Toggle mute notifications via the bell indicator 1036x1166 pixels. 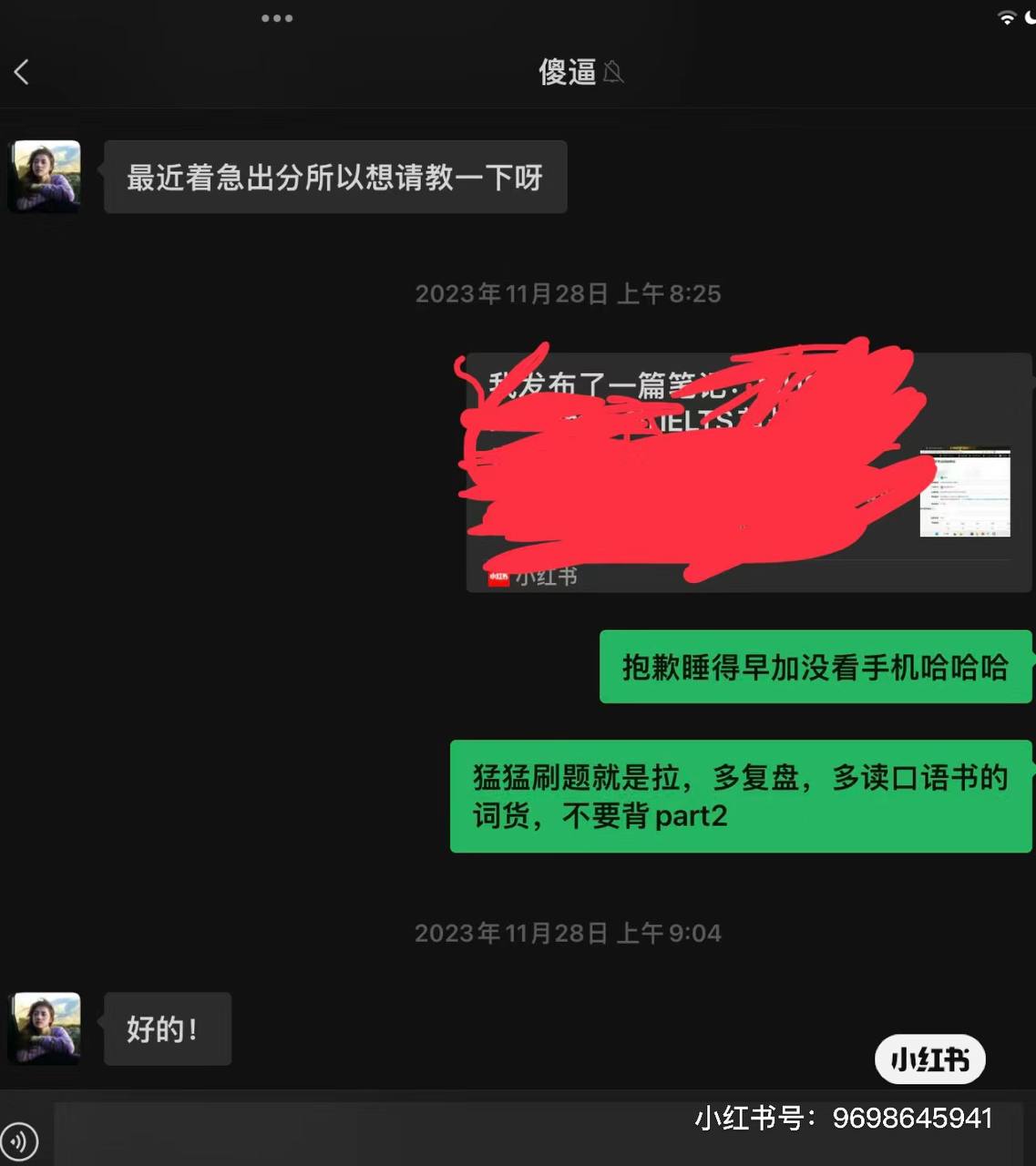pyautogui.click(x=613, y=73)
